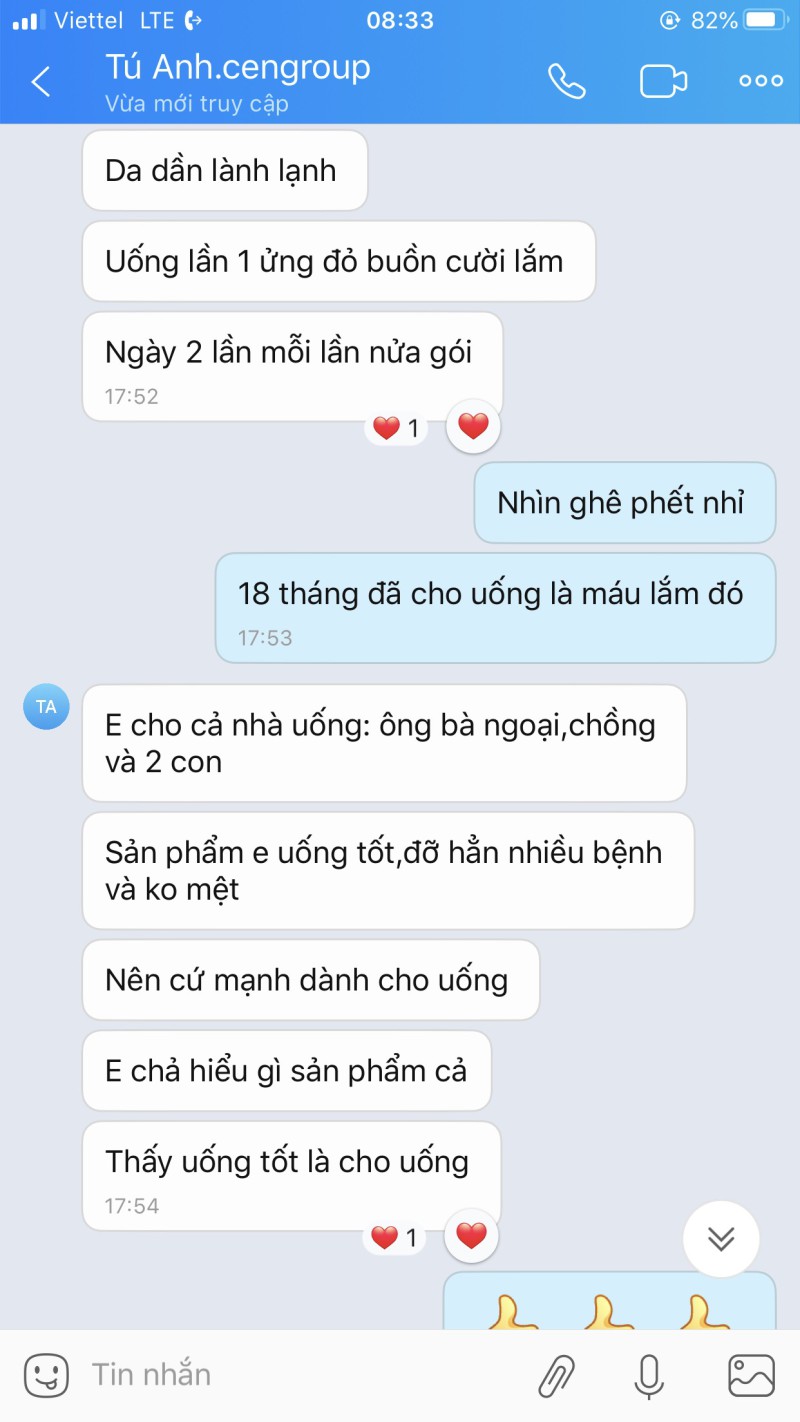Jump to the latest messages
800x1422 pixels.
(x=721, y=1238)
